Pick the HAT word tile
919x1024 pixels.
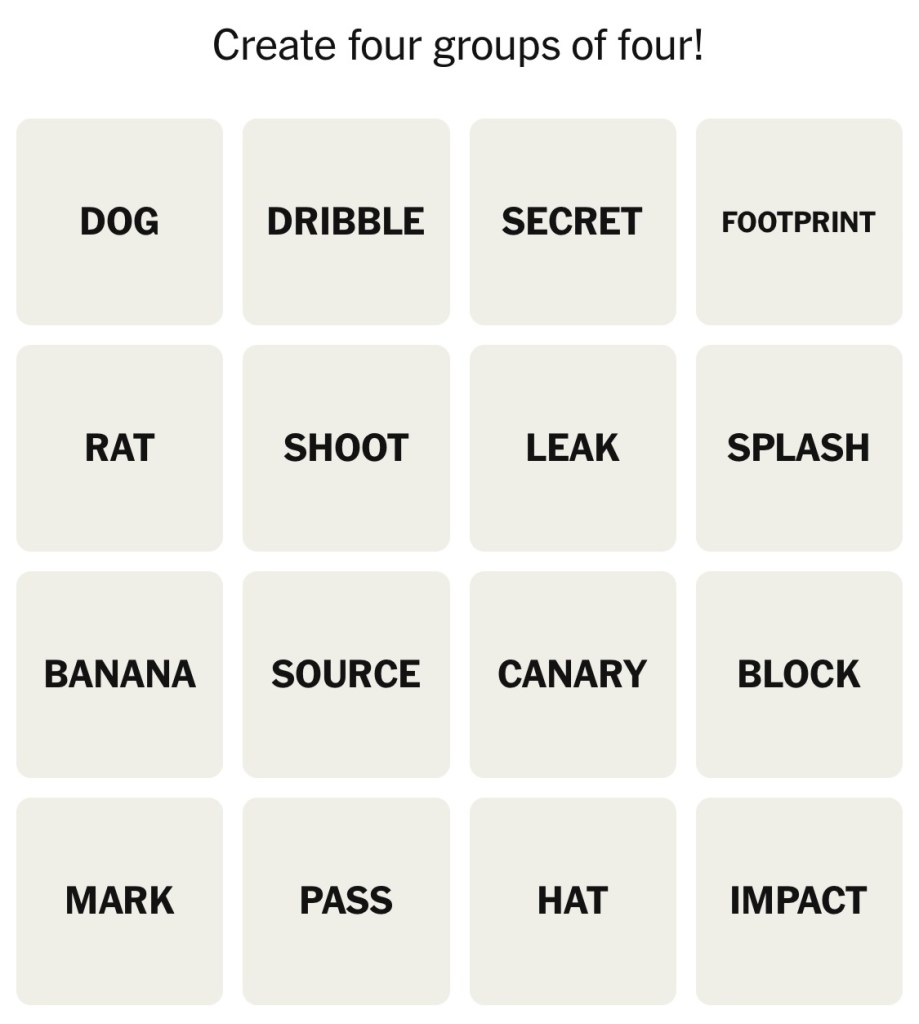(572, 900)
